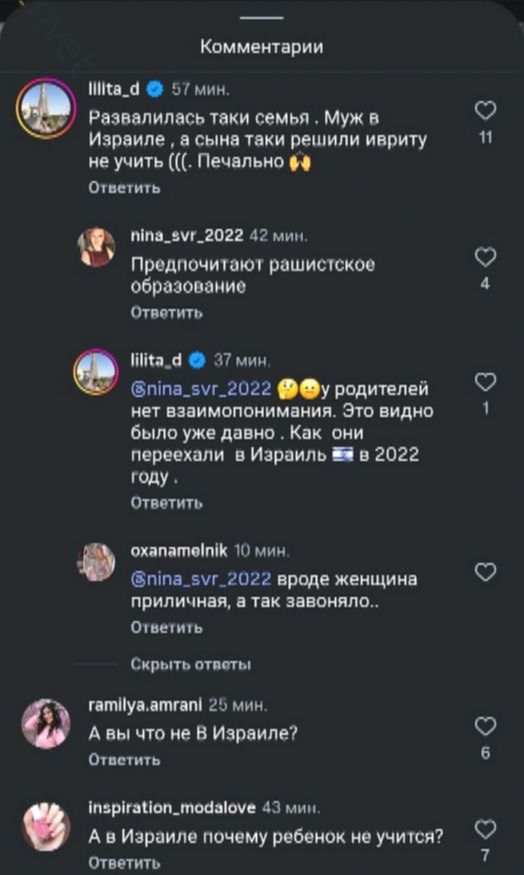
Task: Open the @nina_svr_2022 mention in lilita_d's reply
Action: [x=201, y=388]
